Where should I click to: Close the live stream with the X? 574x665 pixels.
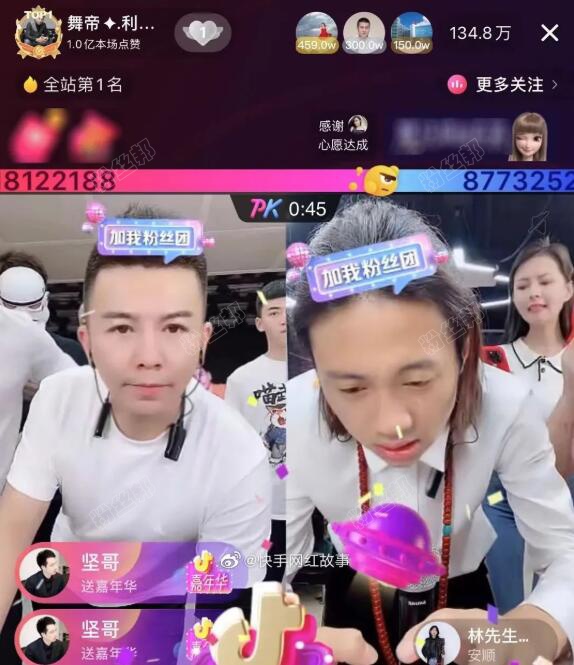(549, 33)
